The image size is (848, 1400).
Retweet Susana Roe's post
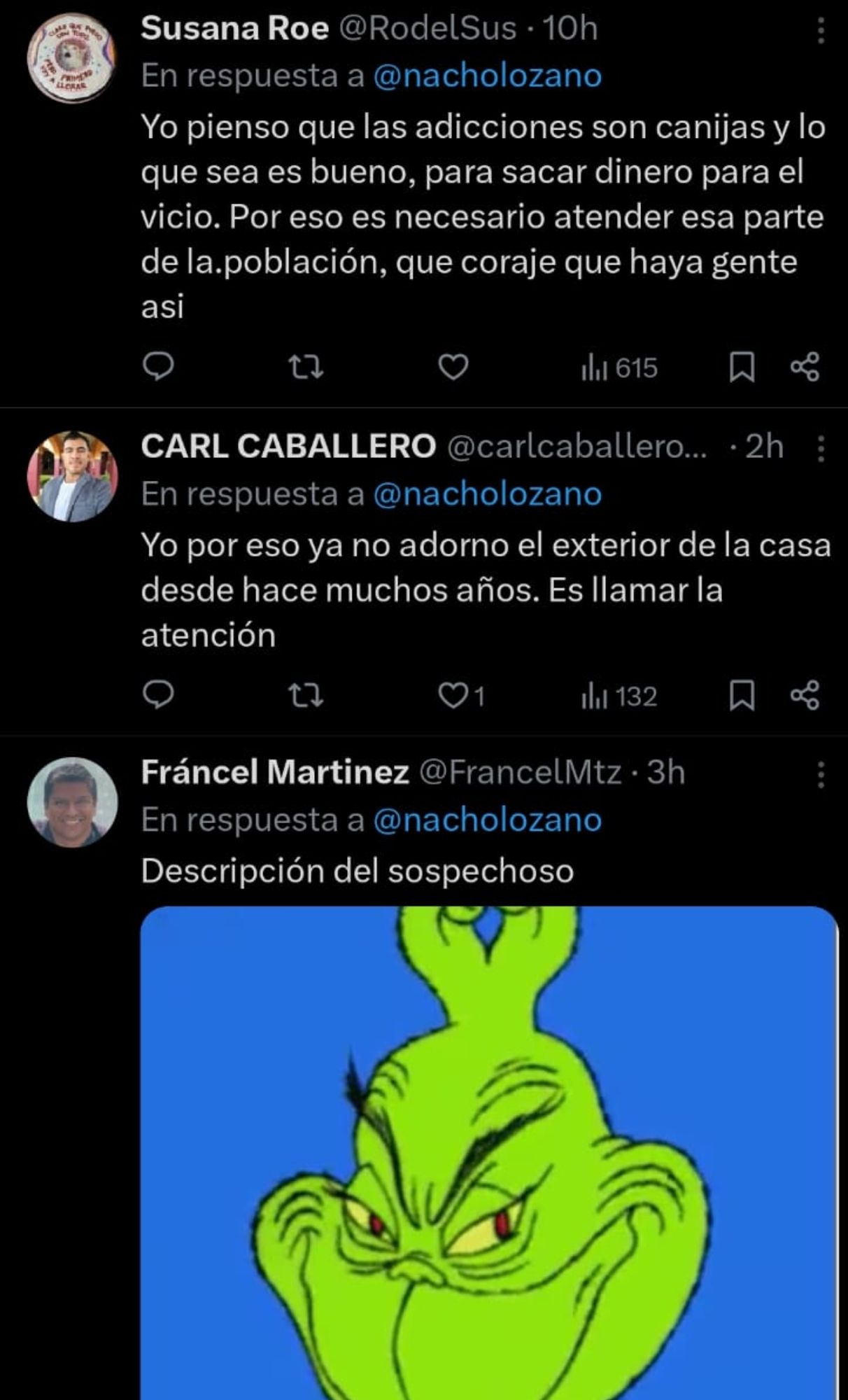point(306,367)
